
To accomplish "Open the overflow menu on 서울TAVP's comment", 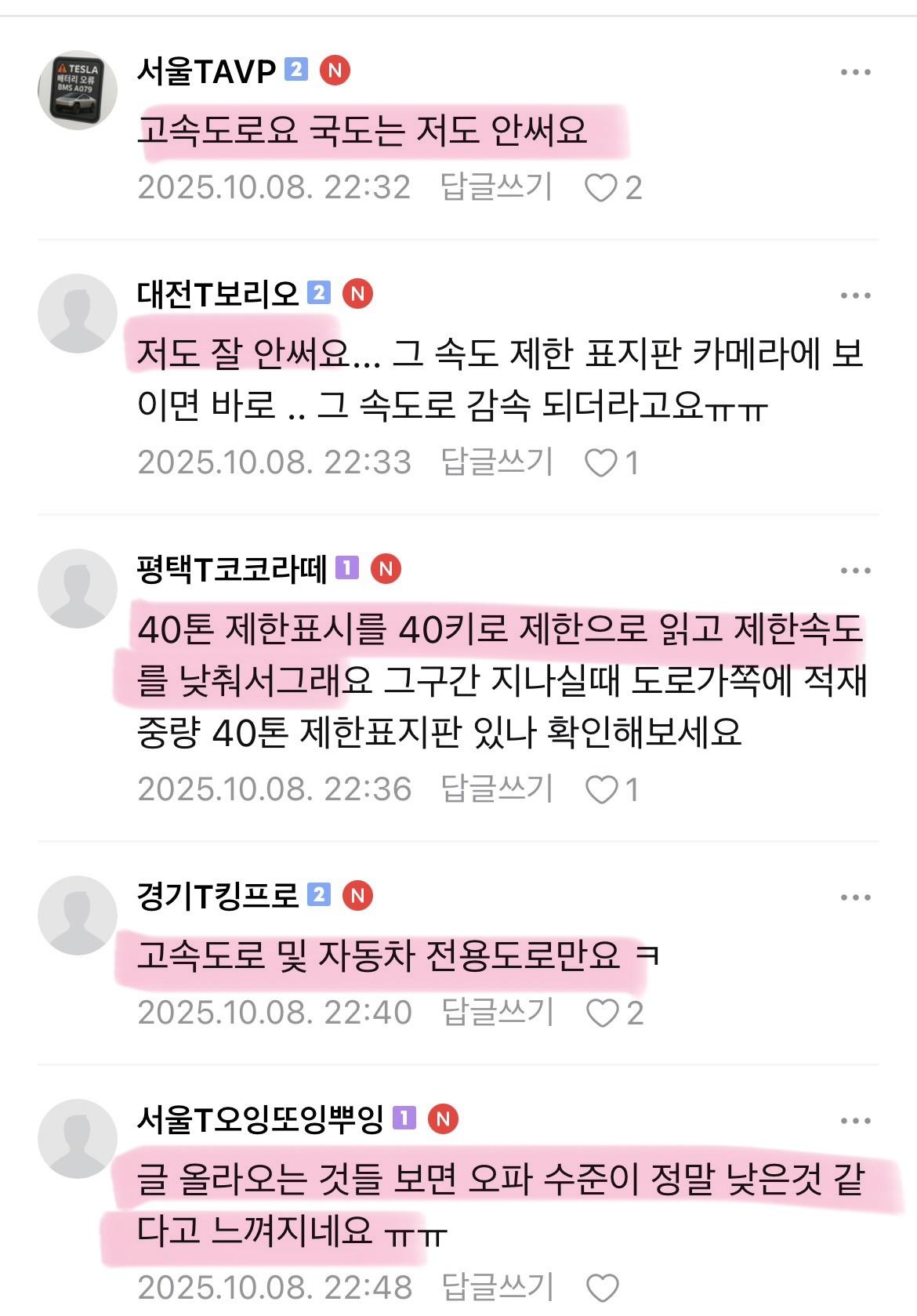I will click(x=855, y=72).
